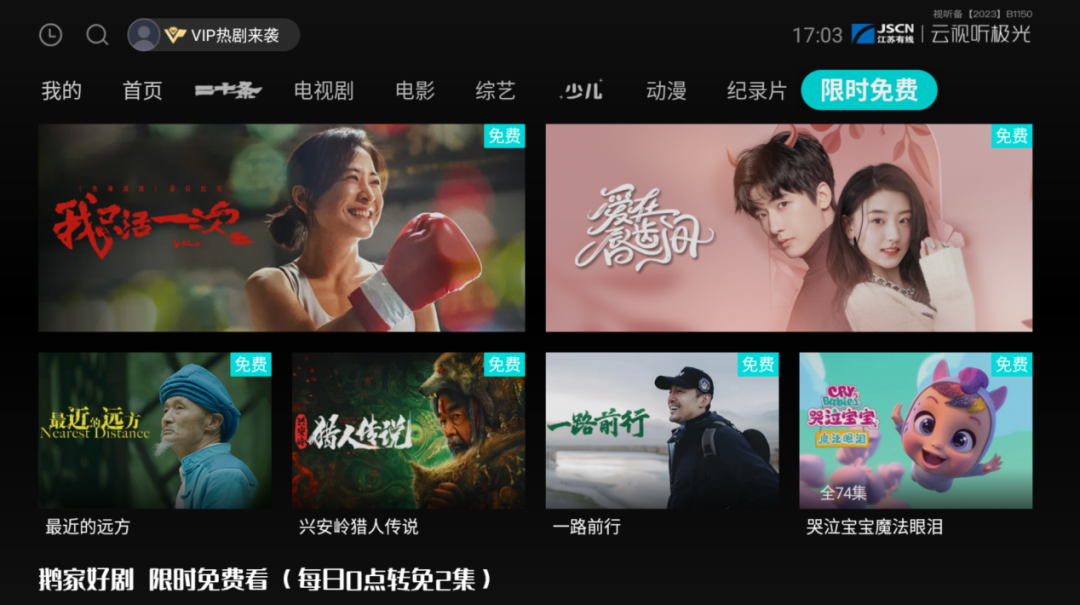1080x605 pixels.
Task: Switch to the 电视剧 tab
Action: pos(323,91)
